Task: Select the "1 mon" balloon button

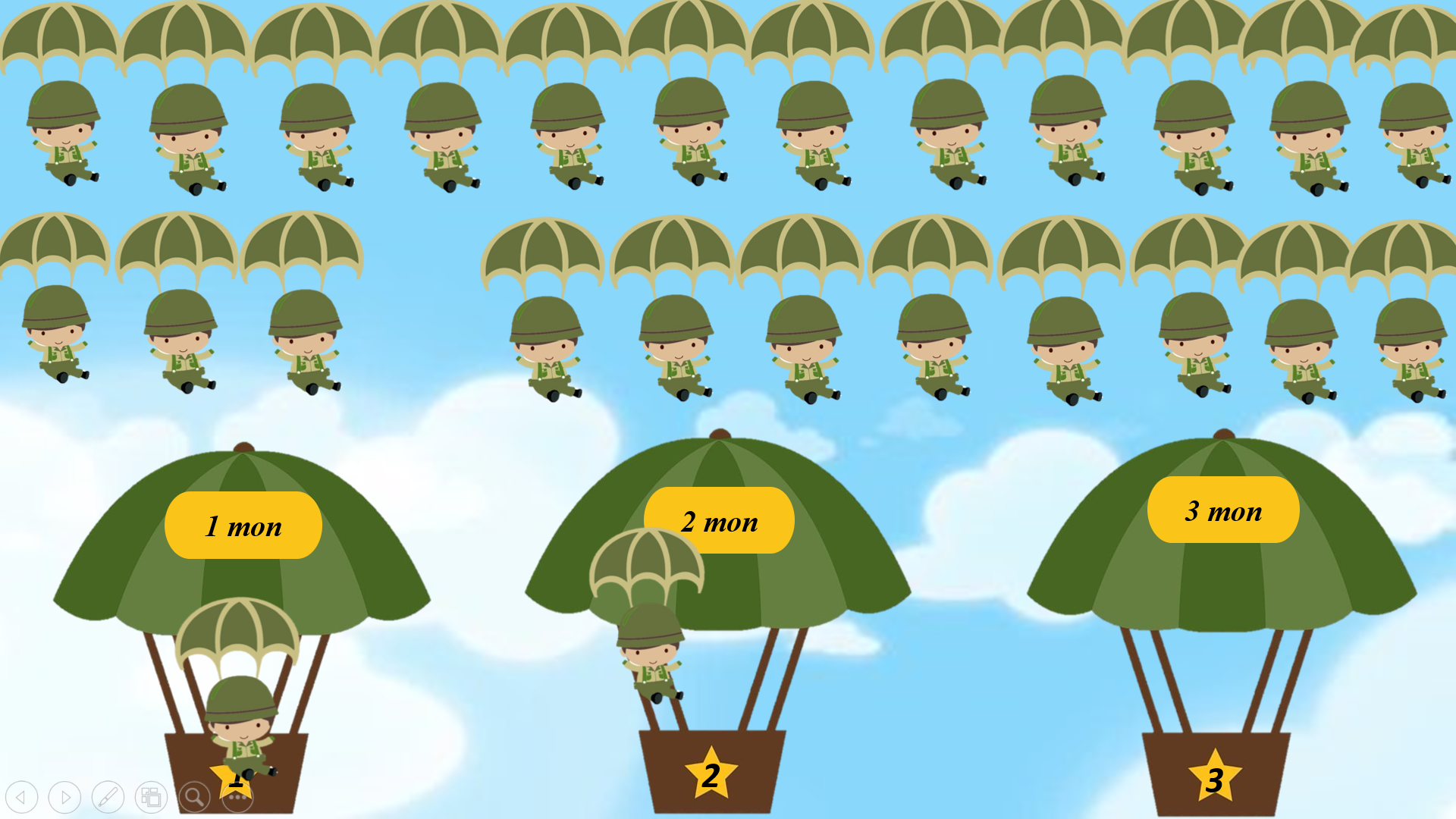Action: [x=243, y=526]
